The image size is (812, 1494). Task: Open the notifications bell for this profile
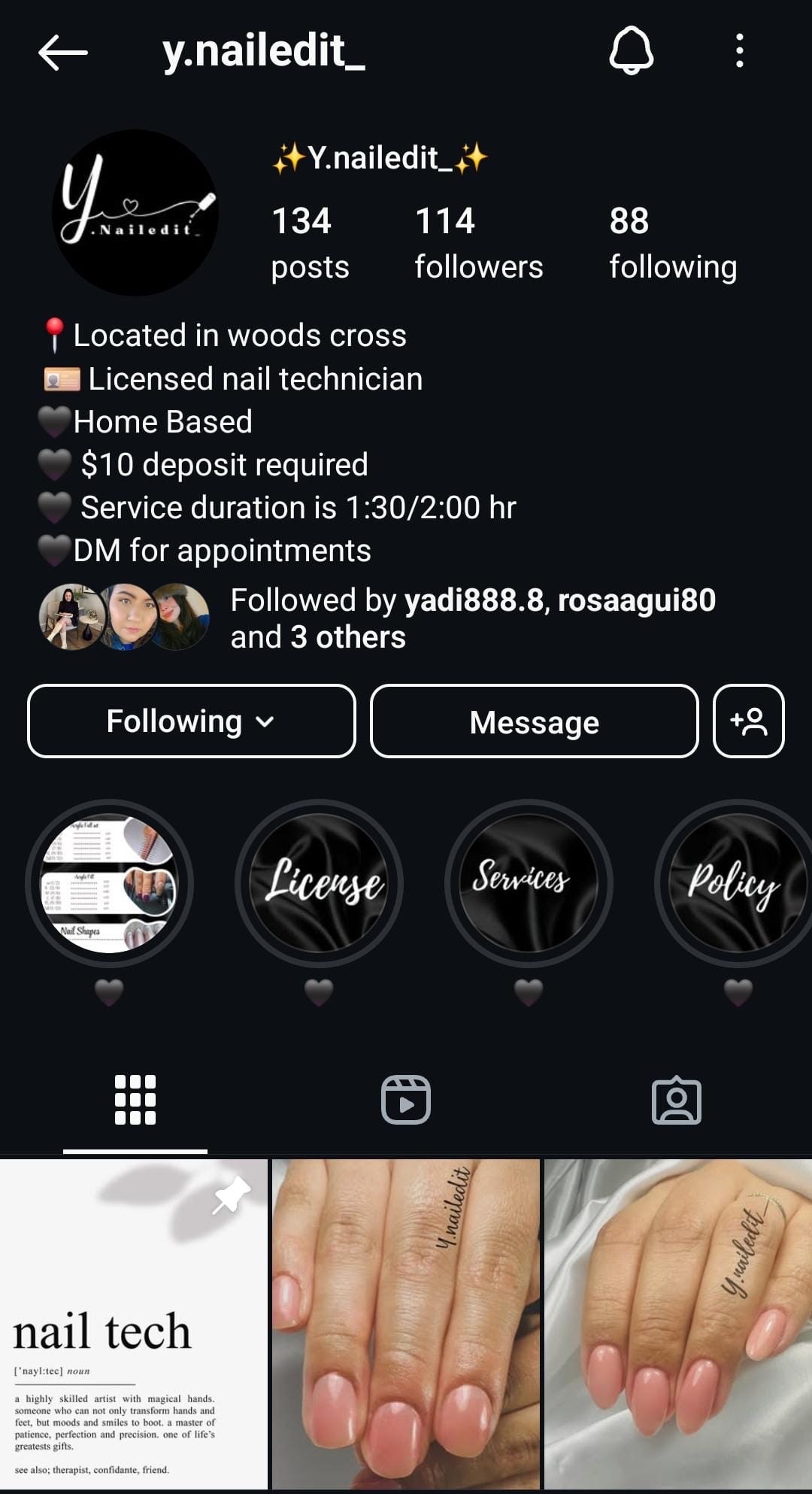point(631,51)
